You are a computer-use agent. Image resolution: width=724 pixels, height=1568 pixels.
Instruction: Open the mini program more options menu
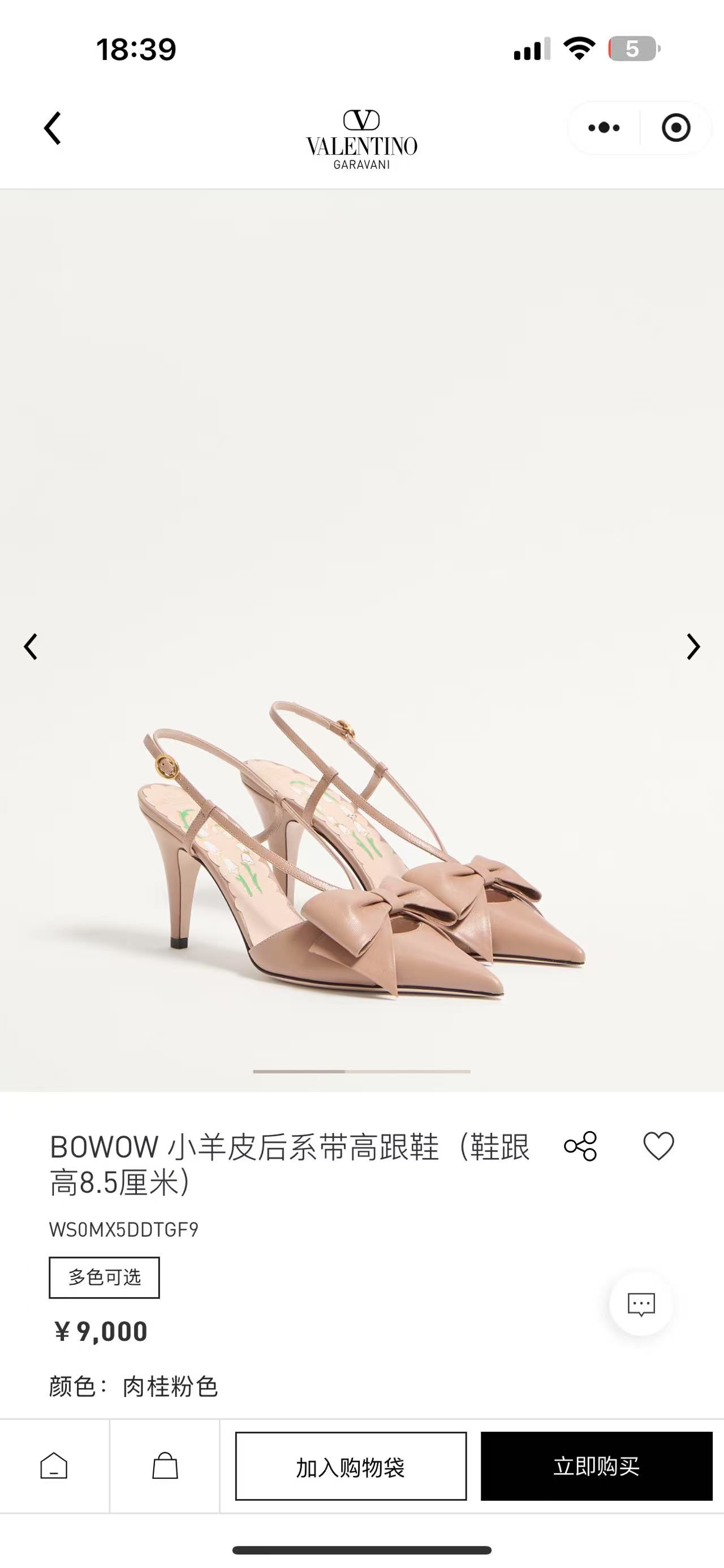coord(604,128)
